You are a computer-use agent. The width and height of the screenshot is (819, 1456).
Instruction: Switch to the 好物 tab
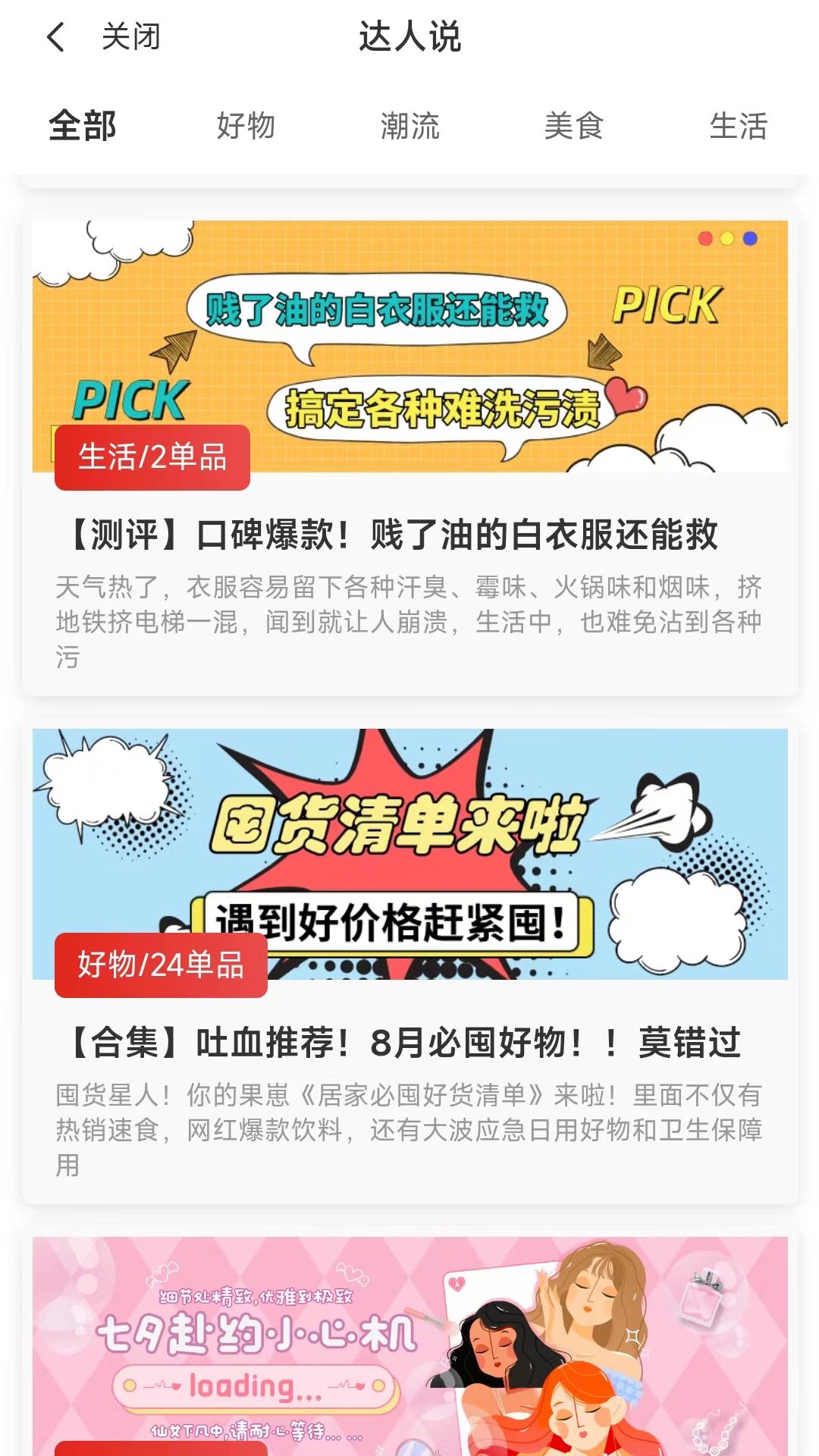246,127
